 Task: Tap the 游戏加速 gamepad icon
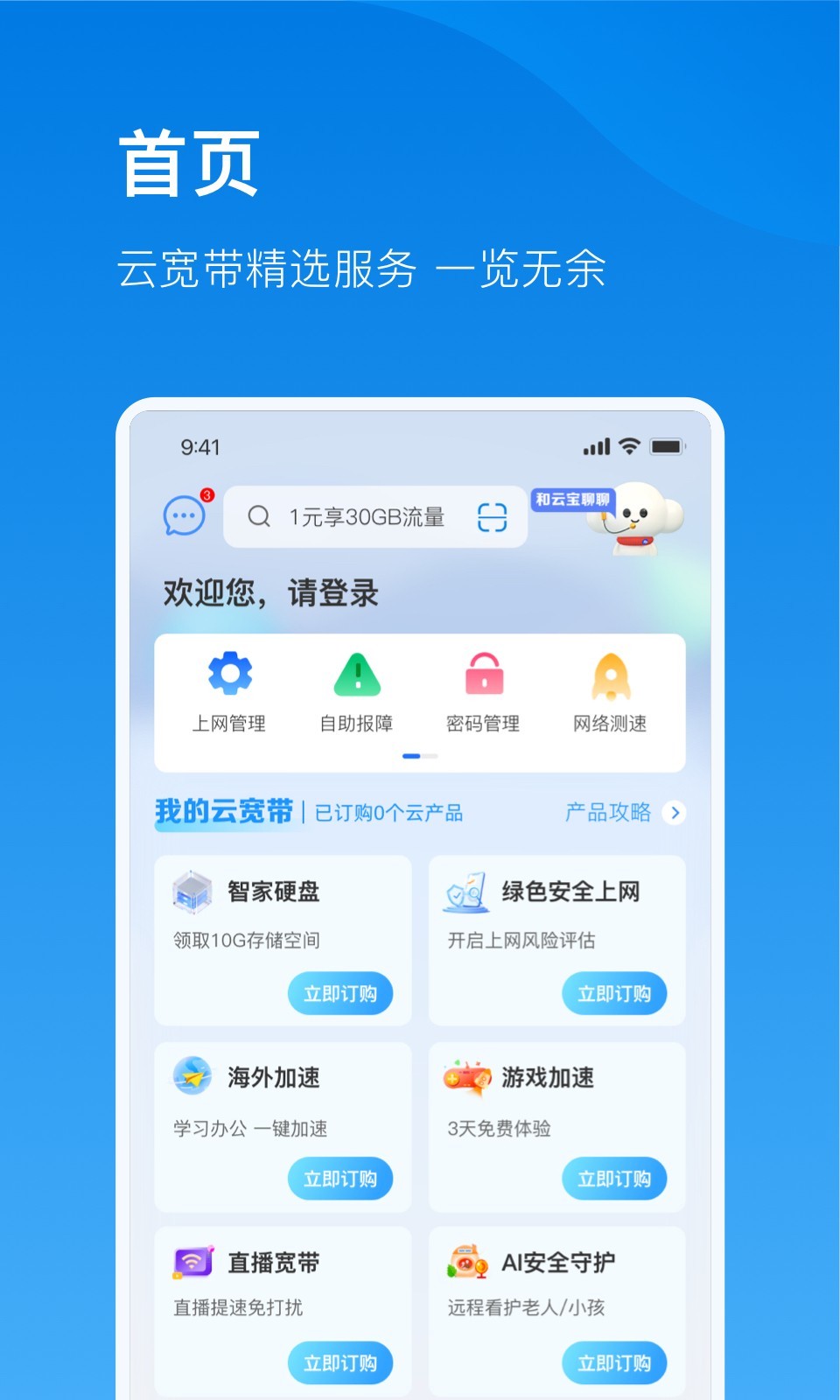[x=466, y=1077]
